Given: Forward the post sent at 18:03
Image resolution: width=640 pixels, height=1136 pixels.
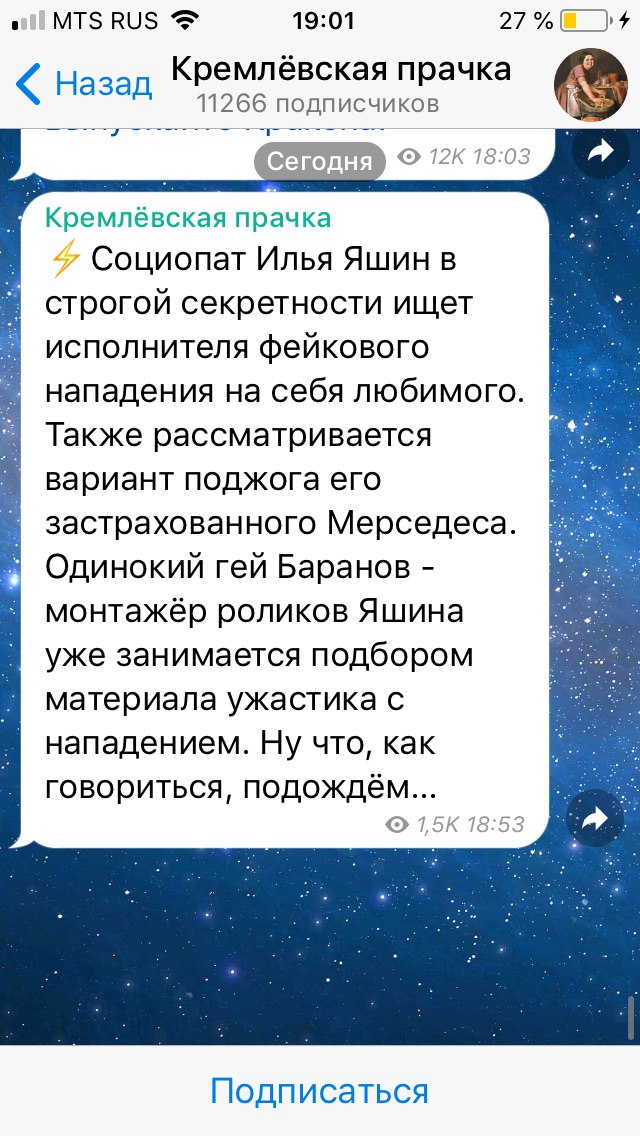Looking at the screenshot, I should click(600, 151).
